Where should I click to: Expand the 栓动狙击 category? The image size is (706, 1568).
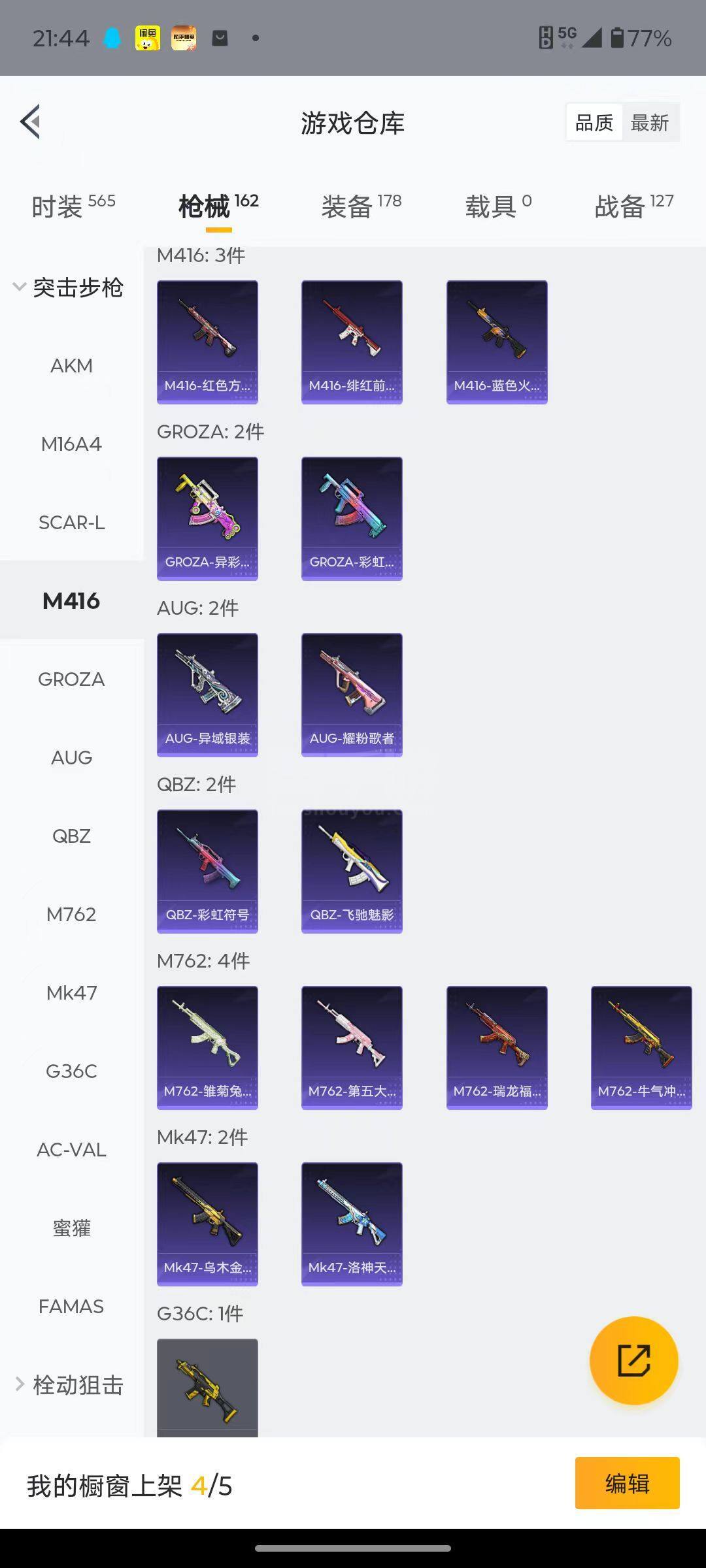point(69,1384)
